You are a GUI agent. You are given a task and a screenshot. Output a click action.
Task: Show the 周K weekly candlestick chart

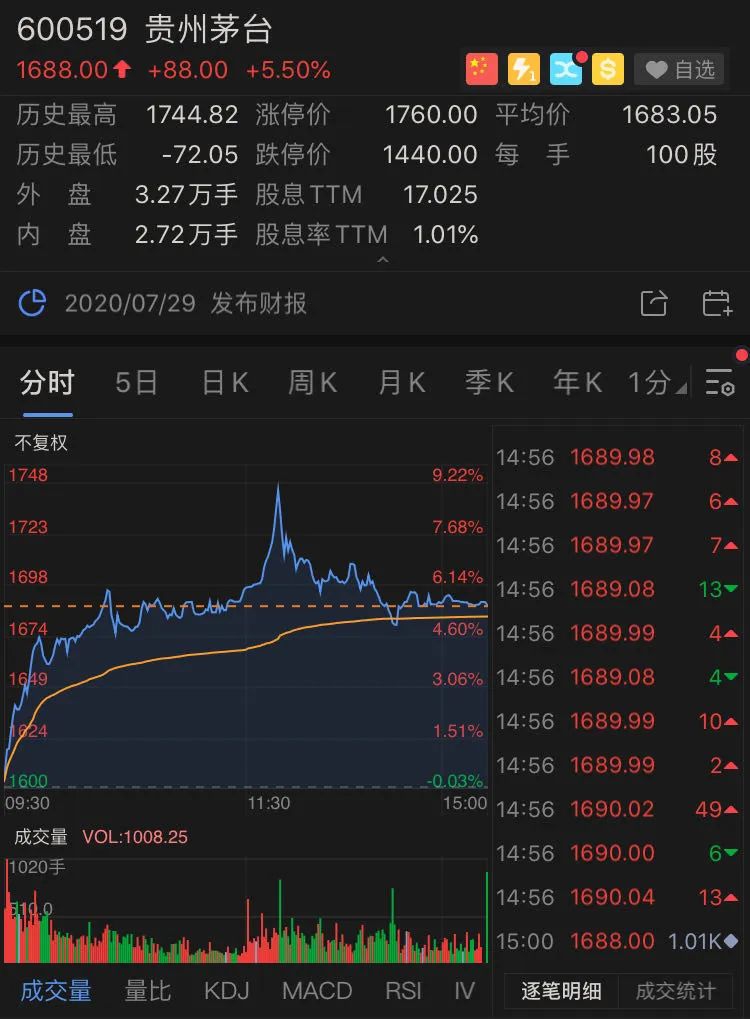point(312,383)
